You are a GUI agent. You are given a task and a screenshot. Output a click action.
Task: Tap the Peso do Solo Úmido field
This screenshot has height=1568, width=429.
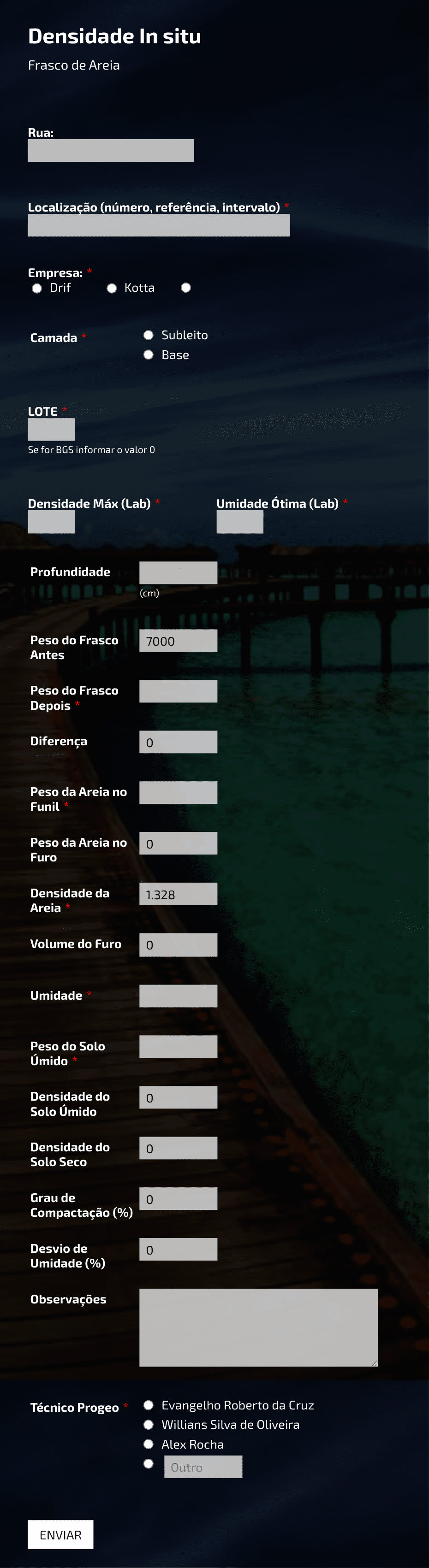click(178, 1046)
